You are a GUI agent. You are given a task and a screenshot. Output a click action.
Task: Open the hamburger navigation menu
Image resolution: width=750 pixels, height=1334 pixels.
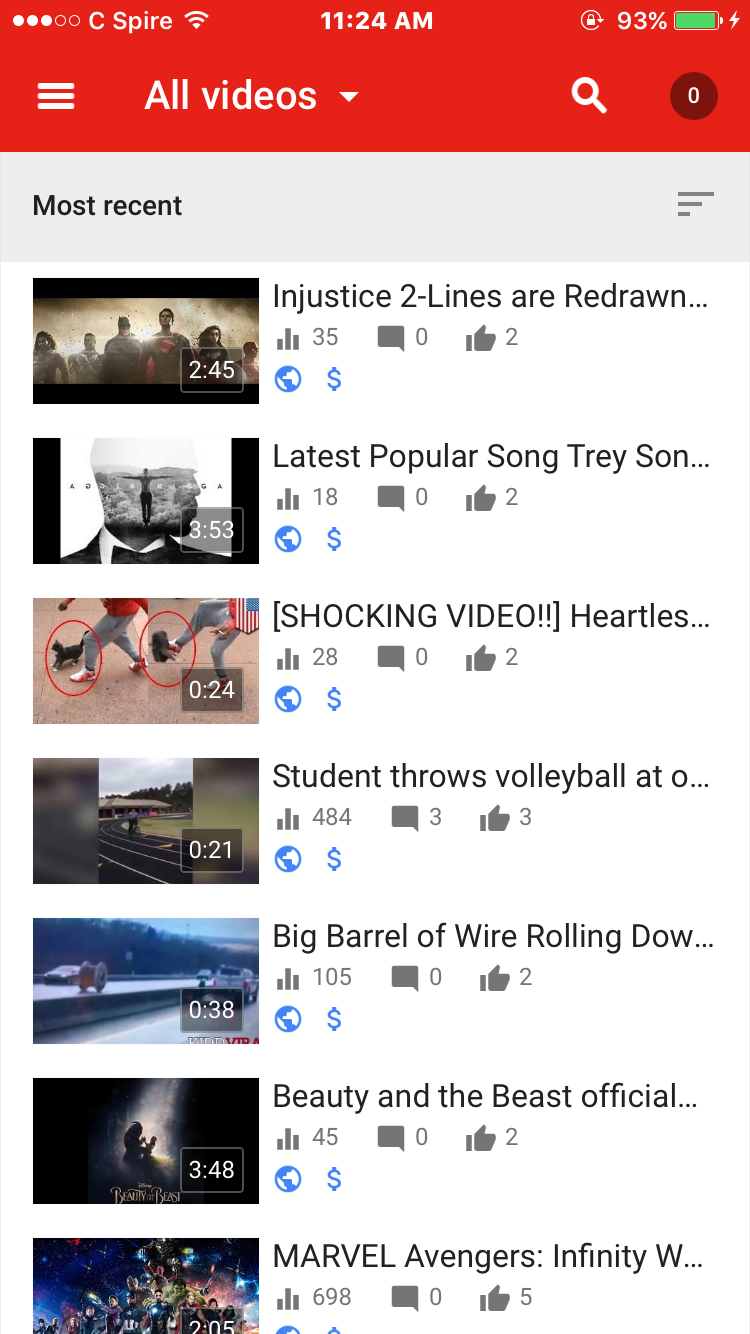click(x=56, y=96)
